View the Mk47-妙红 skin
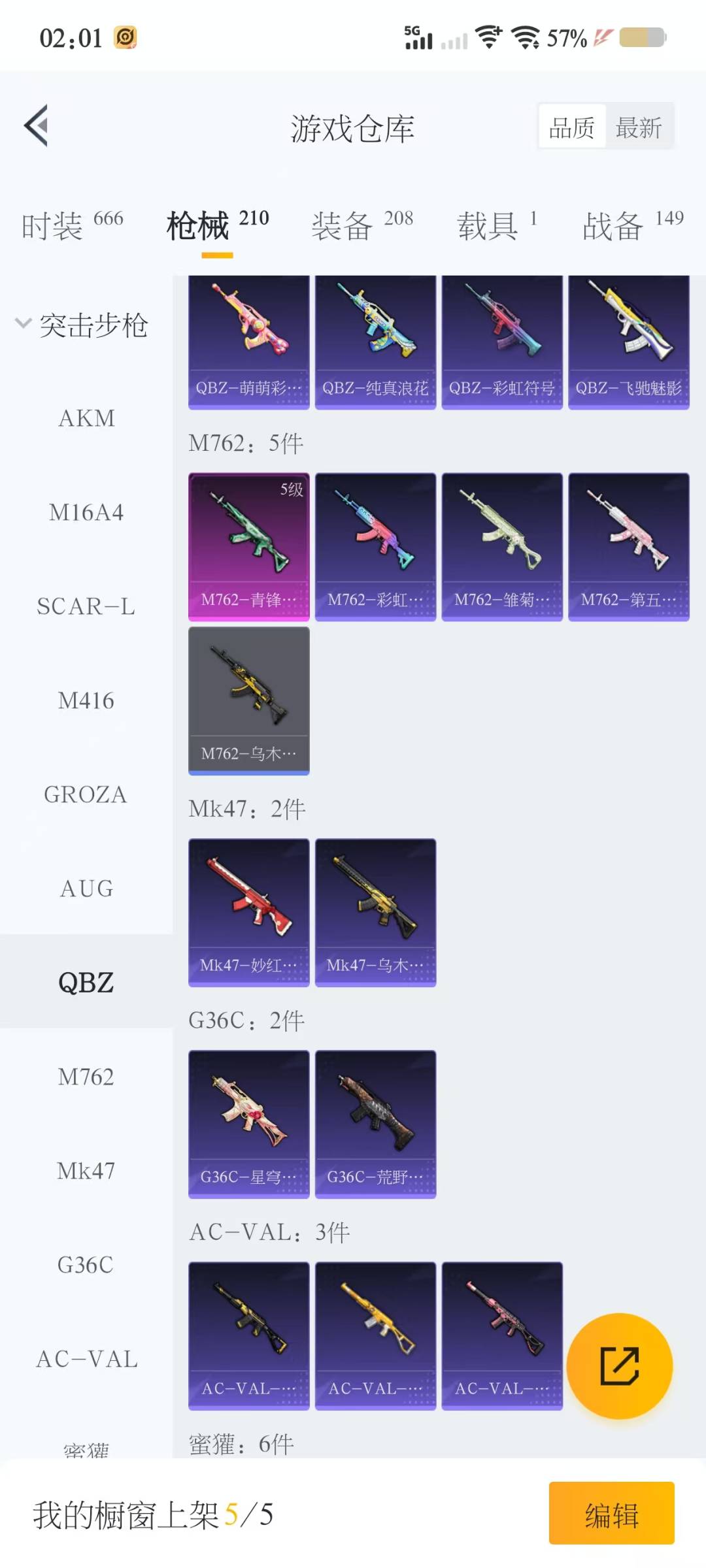The height and width of the screenshot is (1568, 706). click(x=248, y=912)
